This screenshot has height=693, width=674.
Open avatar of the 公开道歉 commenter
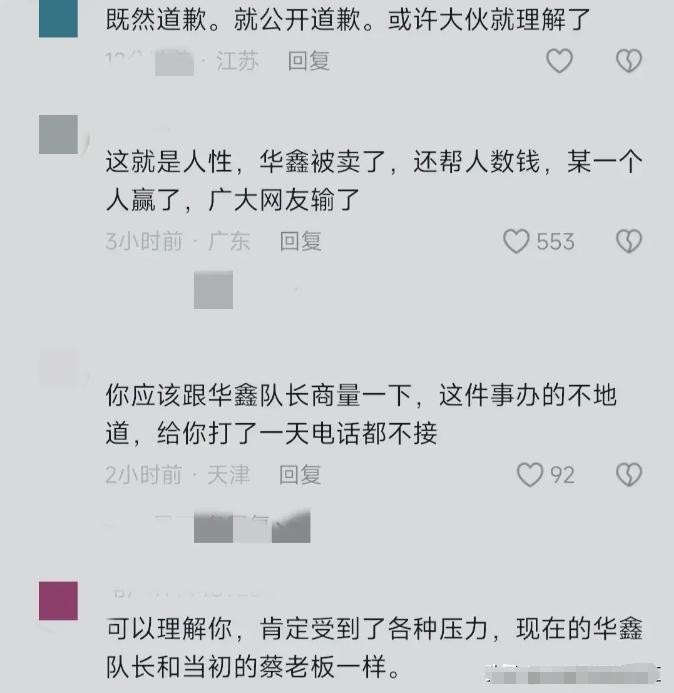(58, 18)
